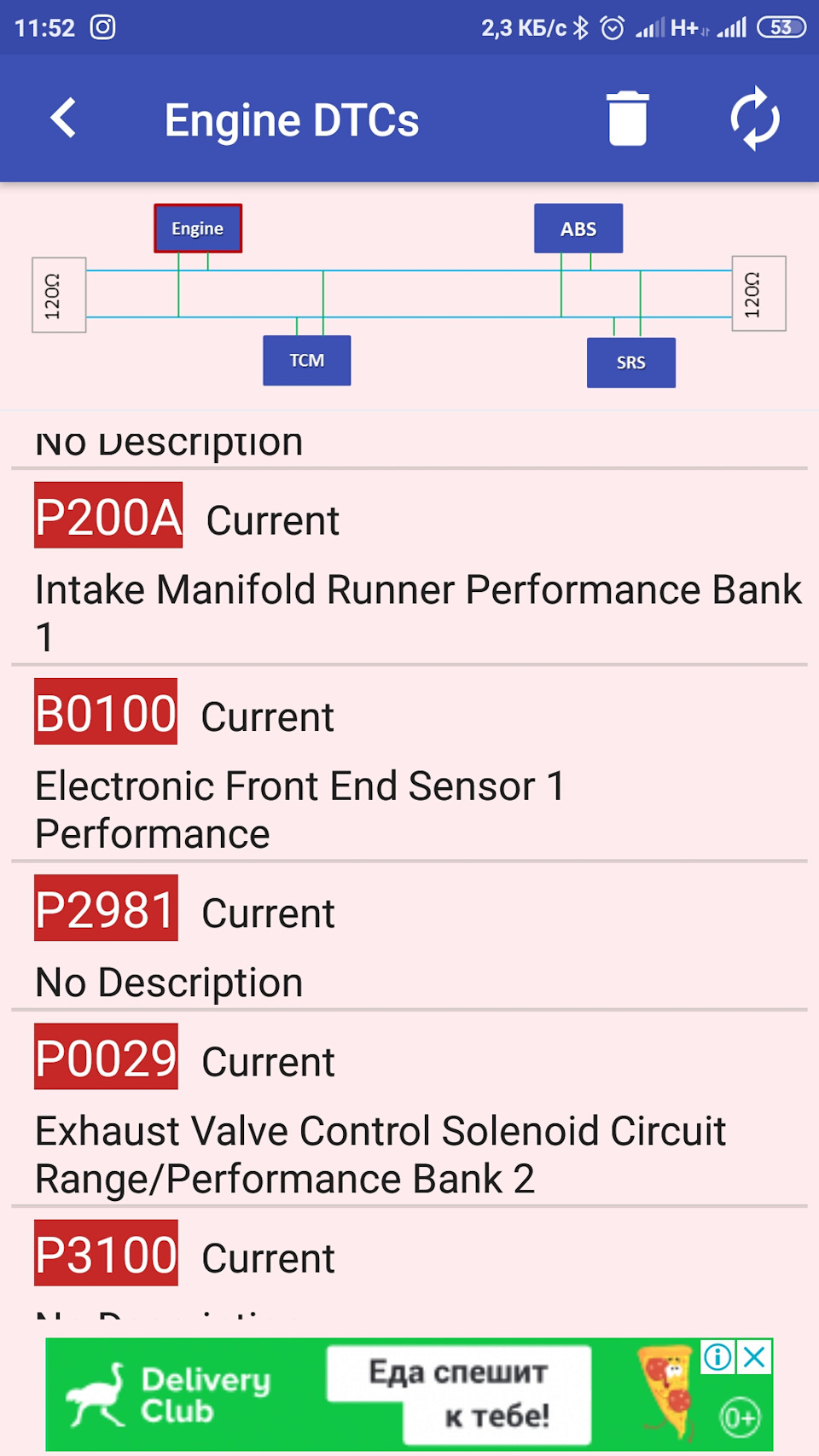This screenshot has height=1456, width=819.
Task: Clear trouble codes with trash icon
Action: 628,119
